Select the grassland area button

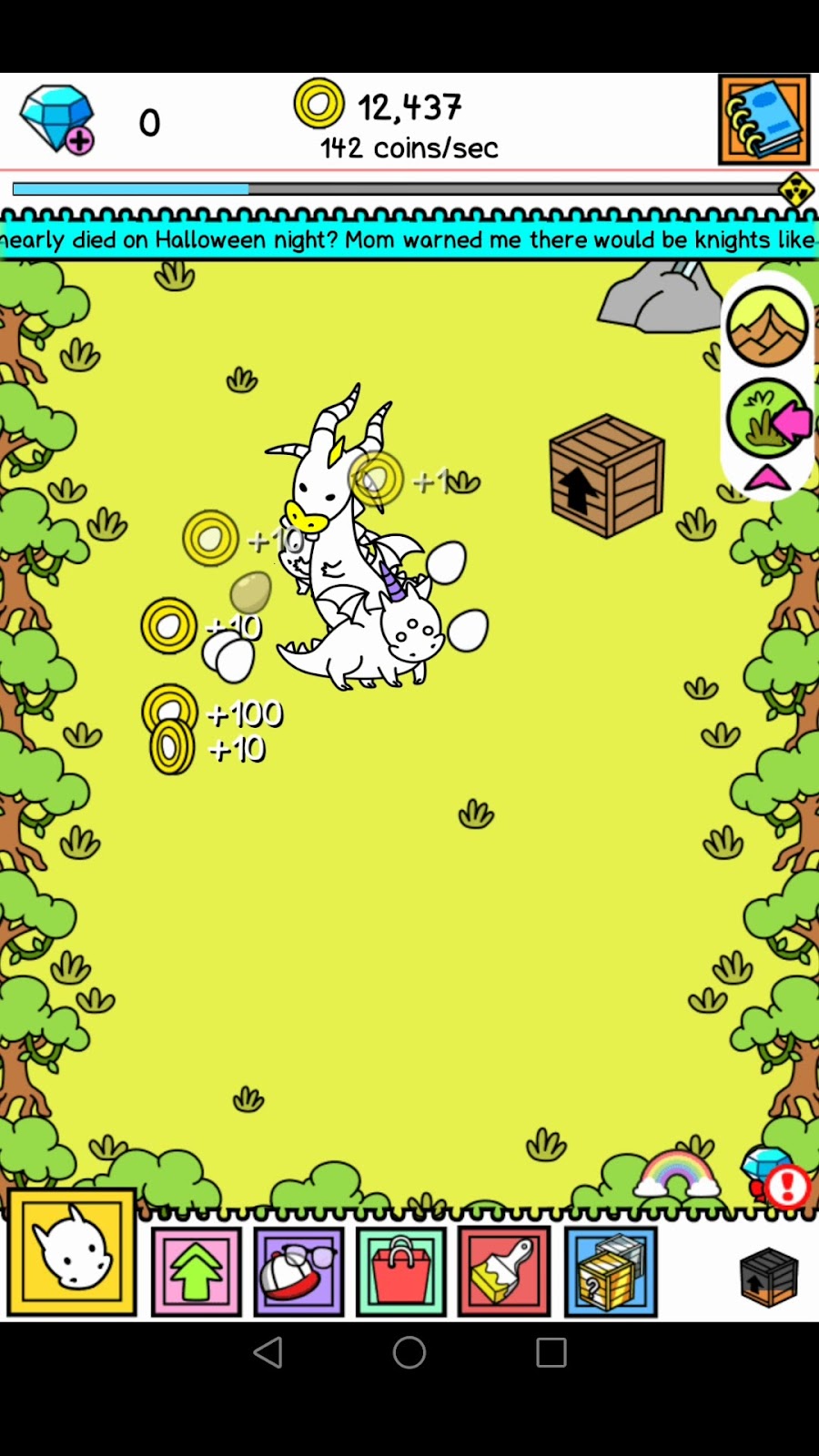tap(763, 419)
